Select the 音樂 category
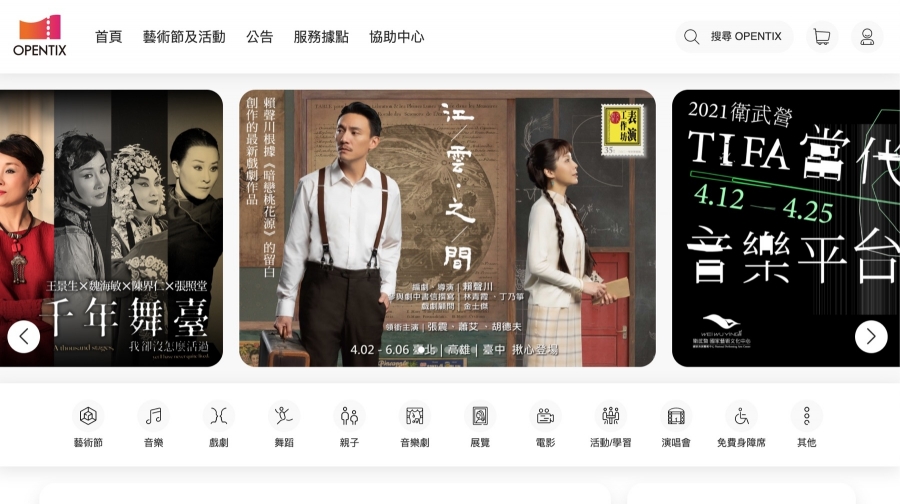The image size is (900, 504). click(x=153, y=424)
